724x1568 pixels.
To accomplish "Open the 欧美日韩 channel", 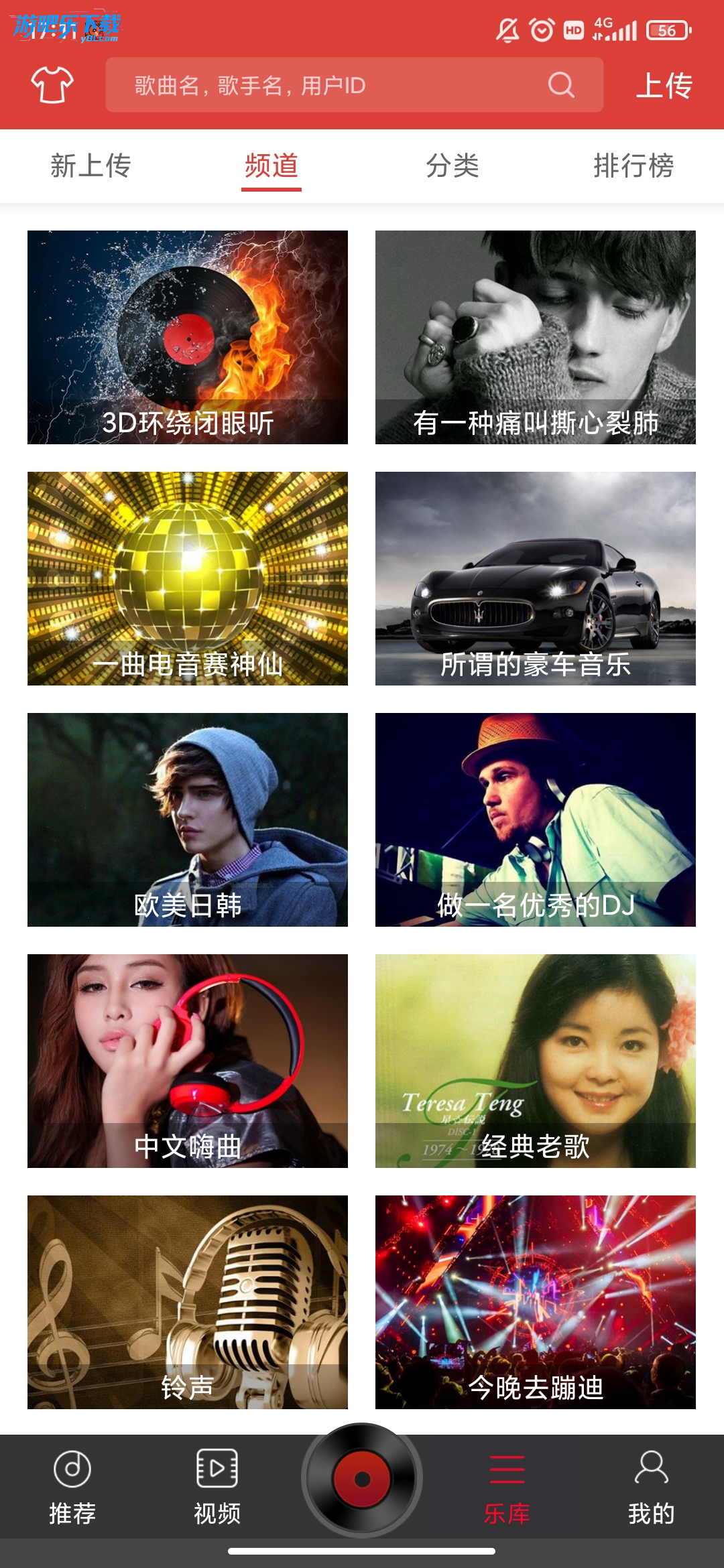I will [188, 820].
